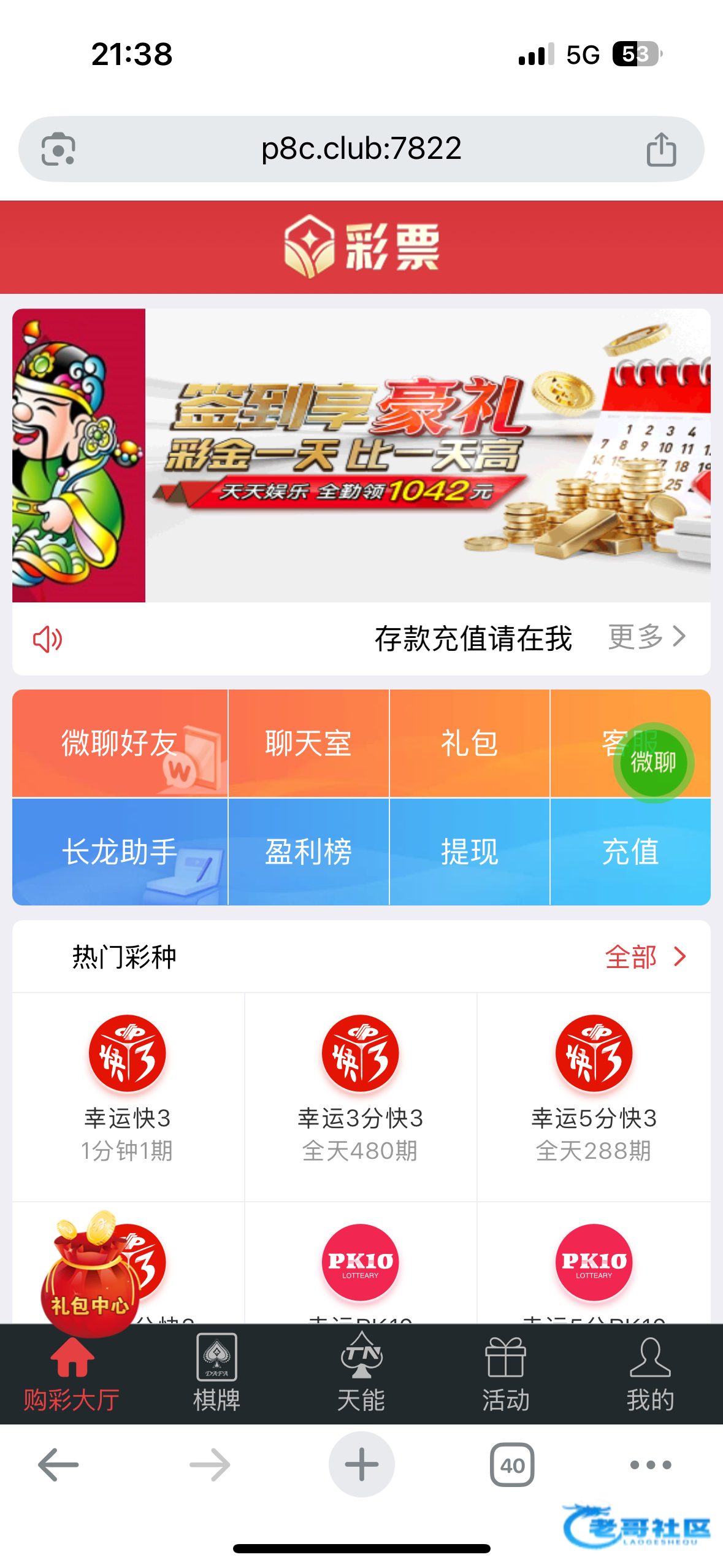The height and width of the screenshot is (1568, 723).
Task: View the 盈利榜 leaderboard
Action: click(308, 851)
